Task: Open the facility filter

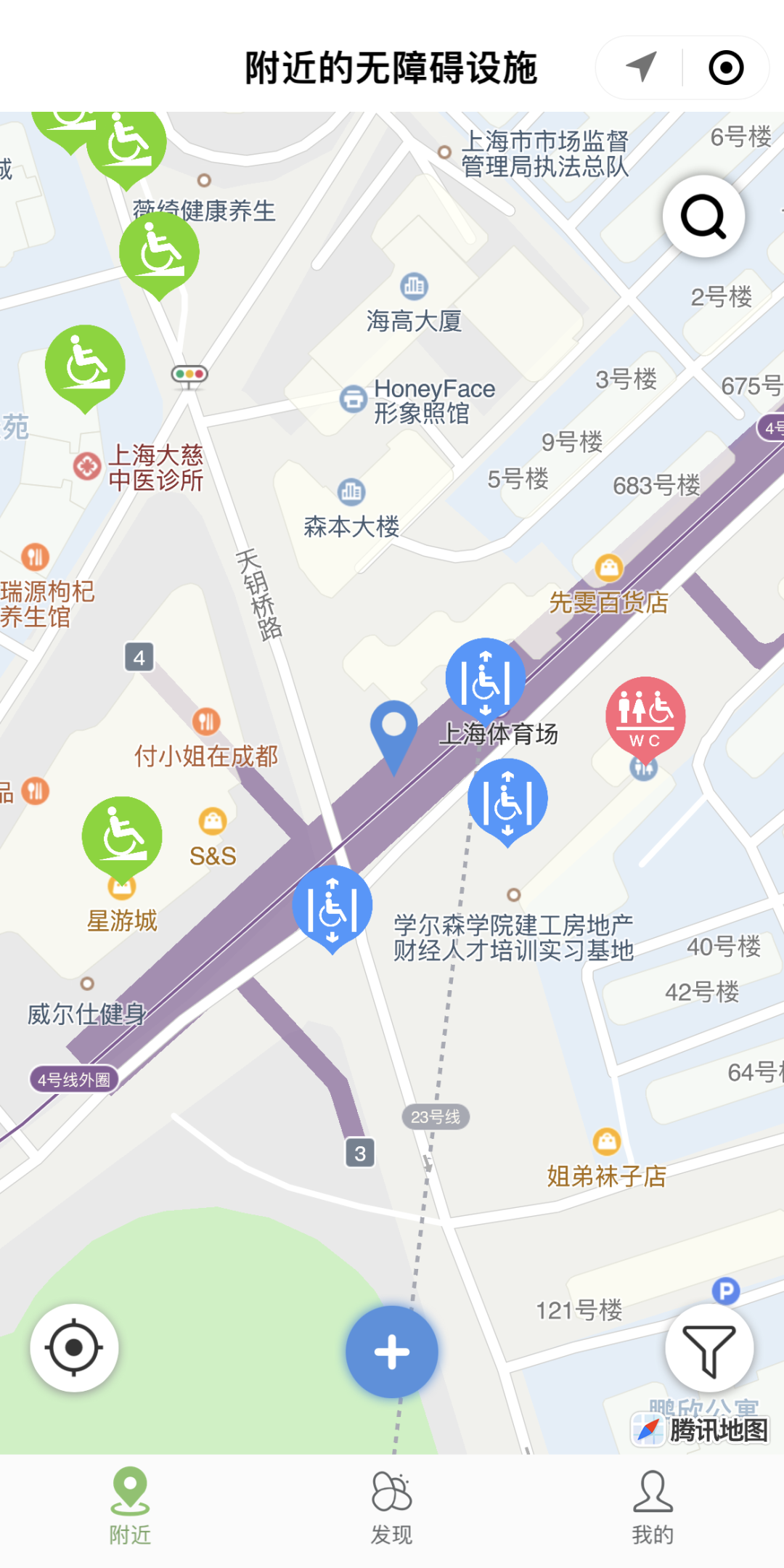Action: pyautogui.click(x=709, y=1348)
